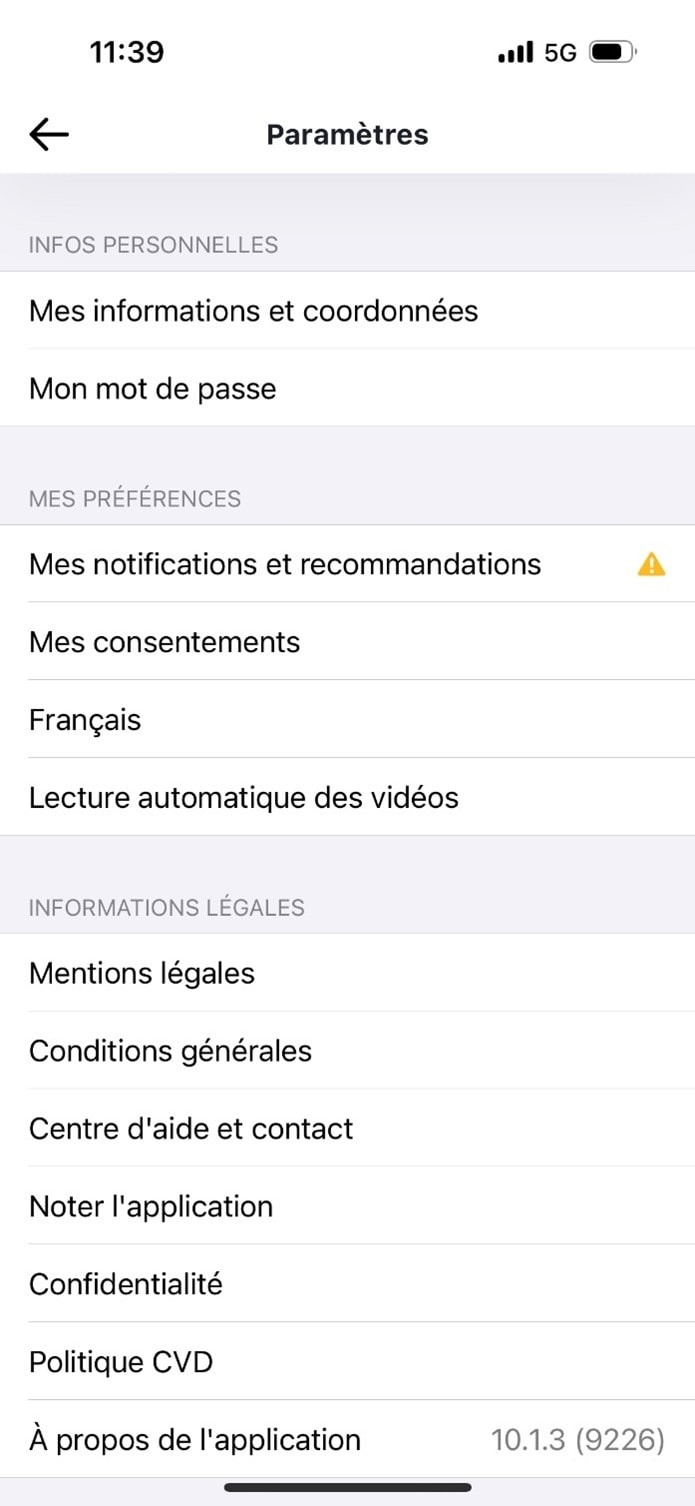The height and width of the screenshot is (1506, 695).
Task: Go back using the arrow icon
Action: pyautogui.click(x=49, y=134)
